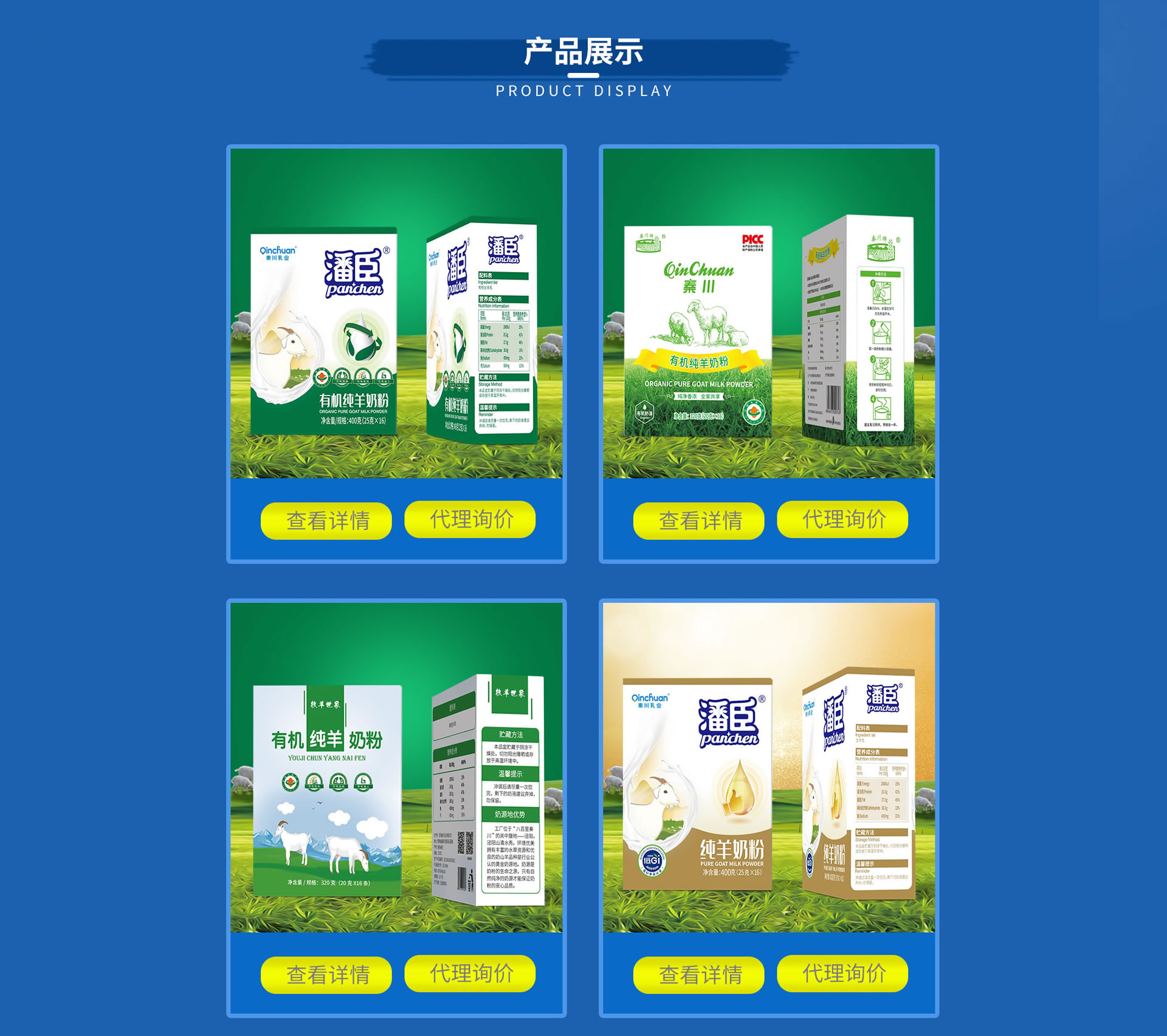
Task: Open 查看详情 for QinChuan 秦川 organic milk powder
Action: coord(698,521)
